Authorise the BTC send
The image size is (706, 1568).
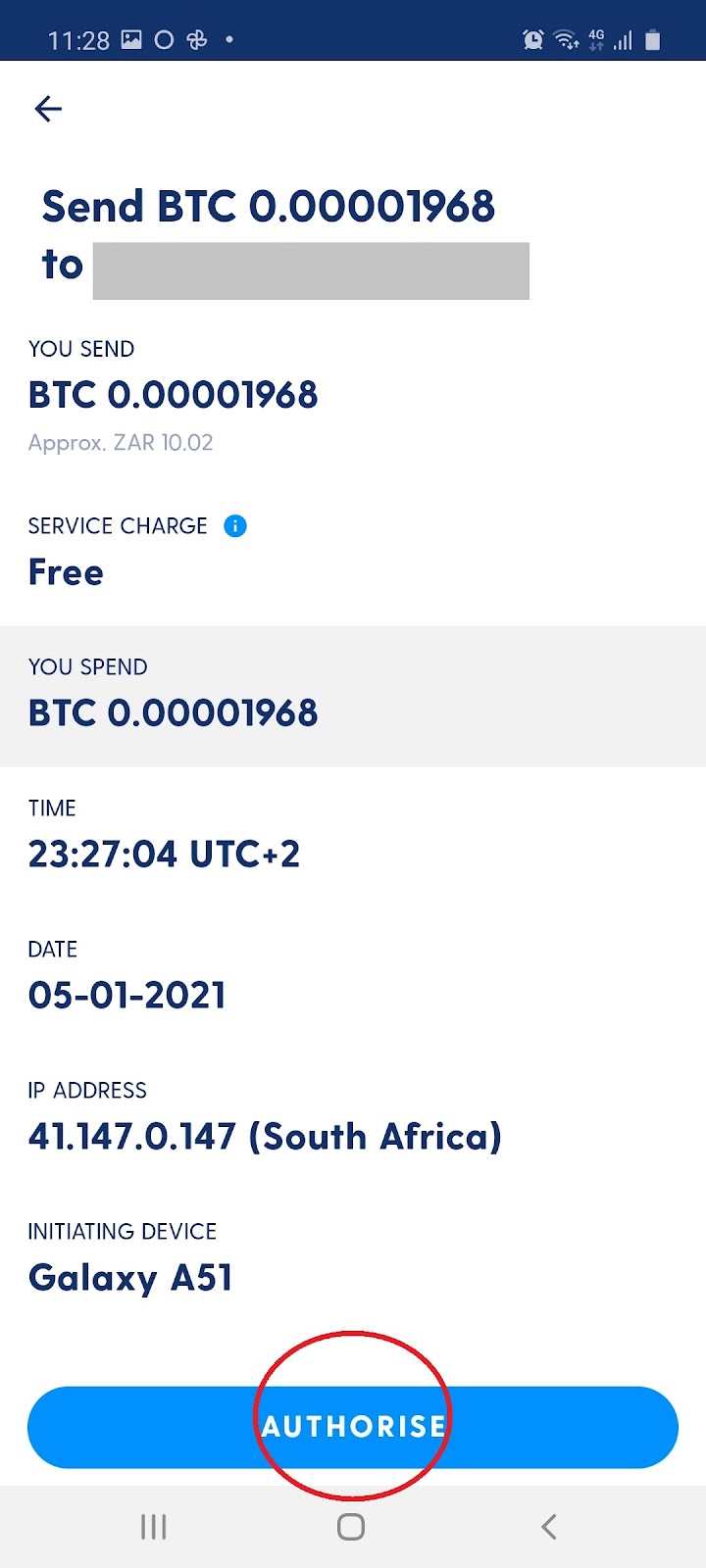tap(353, 1426)
